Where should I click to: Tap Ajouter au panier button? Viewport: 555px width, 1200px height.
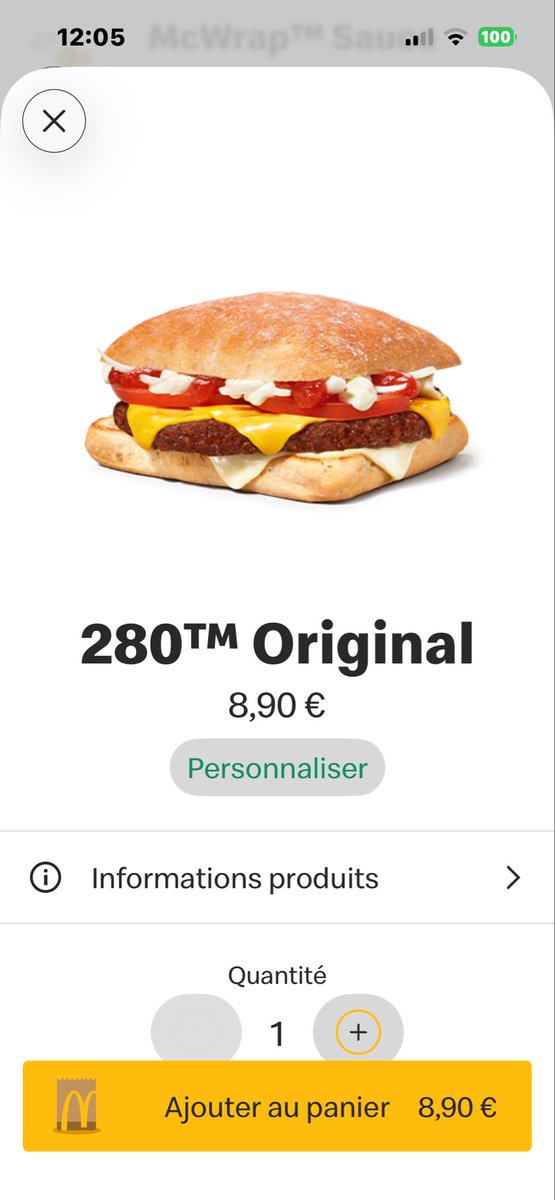(277, 1106)
